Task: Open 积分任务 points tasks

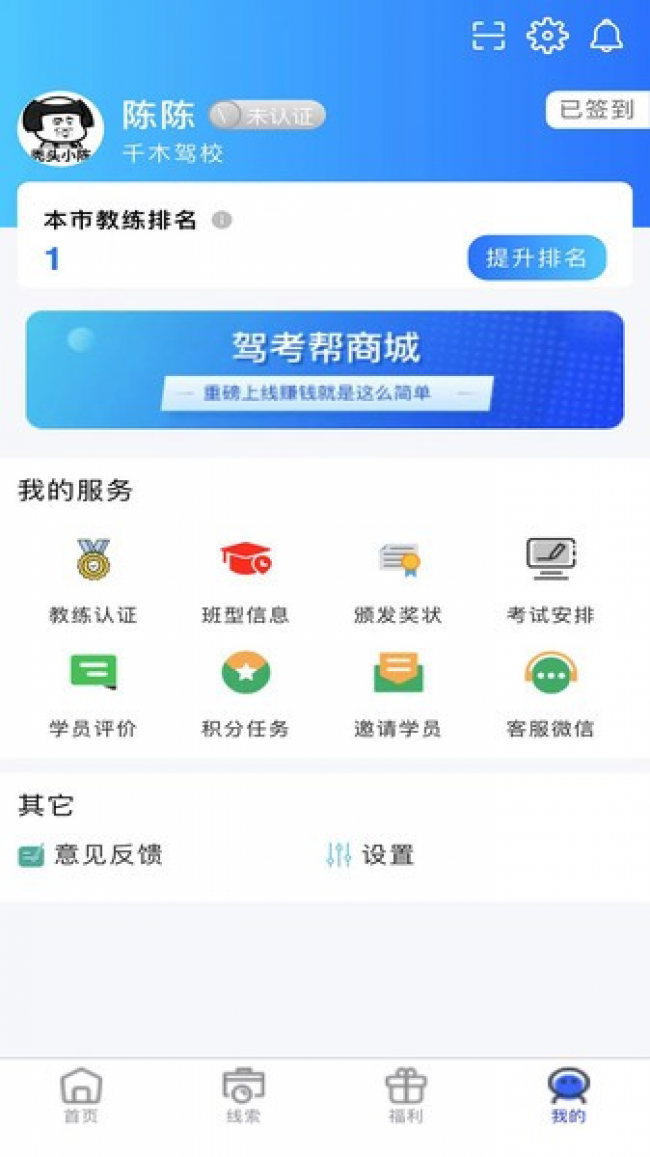Action: coord(246,693)
